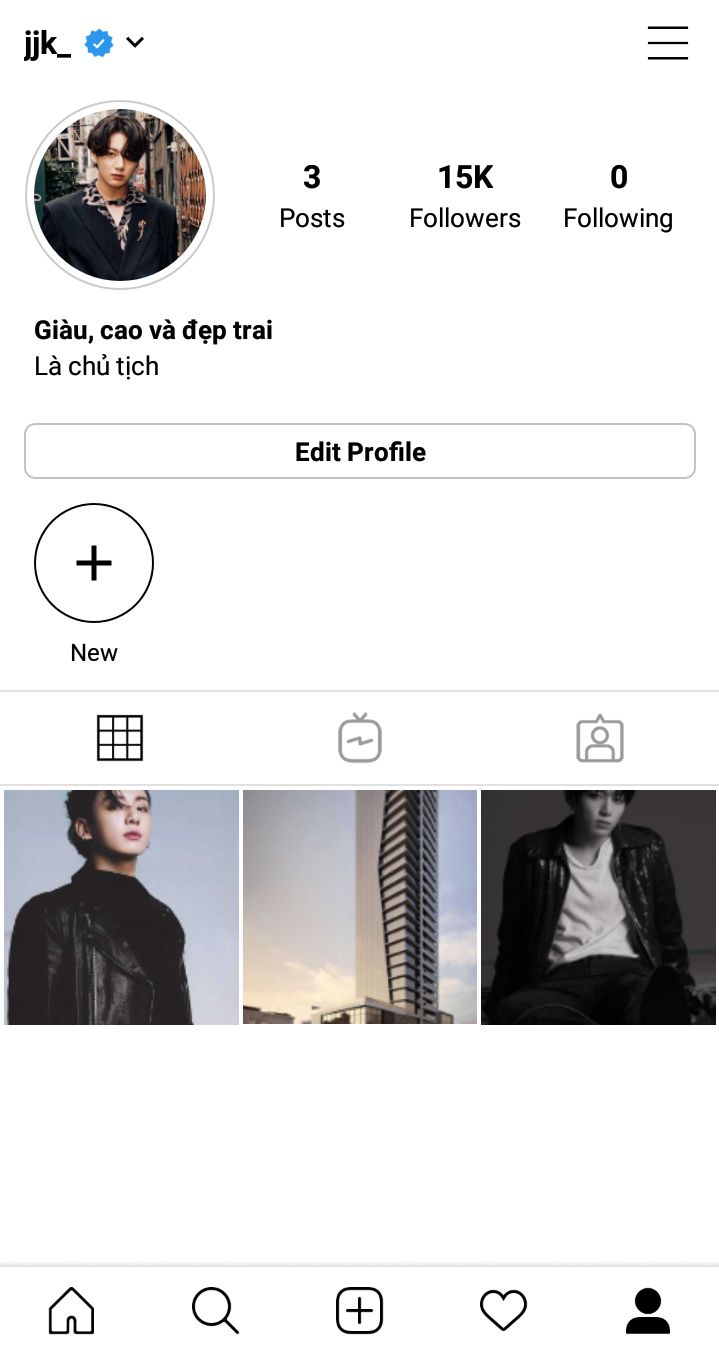Open the hamburger menu
The height and width of the screenshot is (1352, 719).
click(x=667, y=43)
